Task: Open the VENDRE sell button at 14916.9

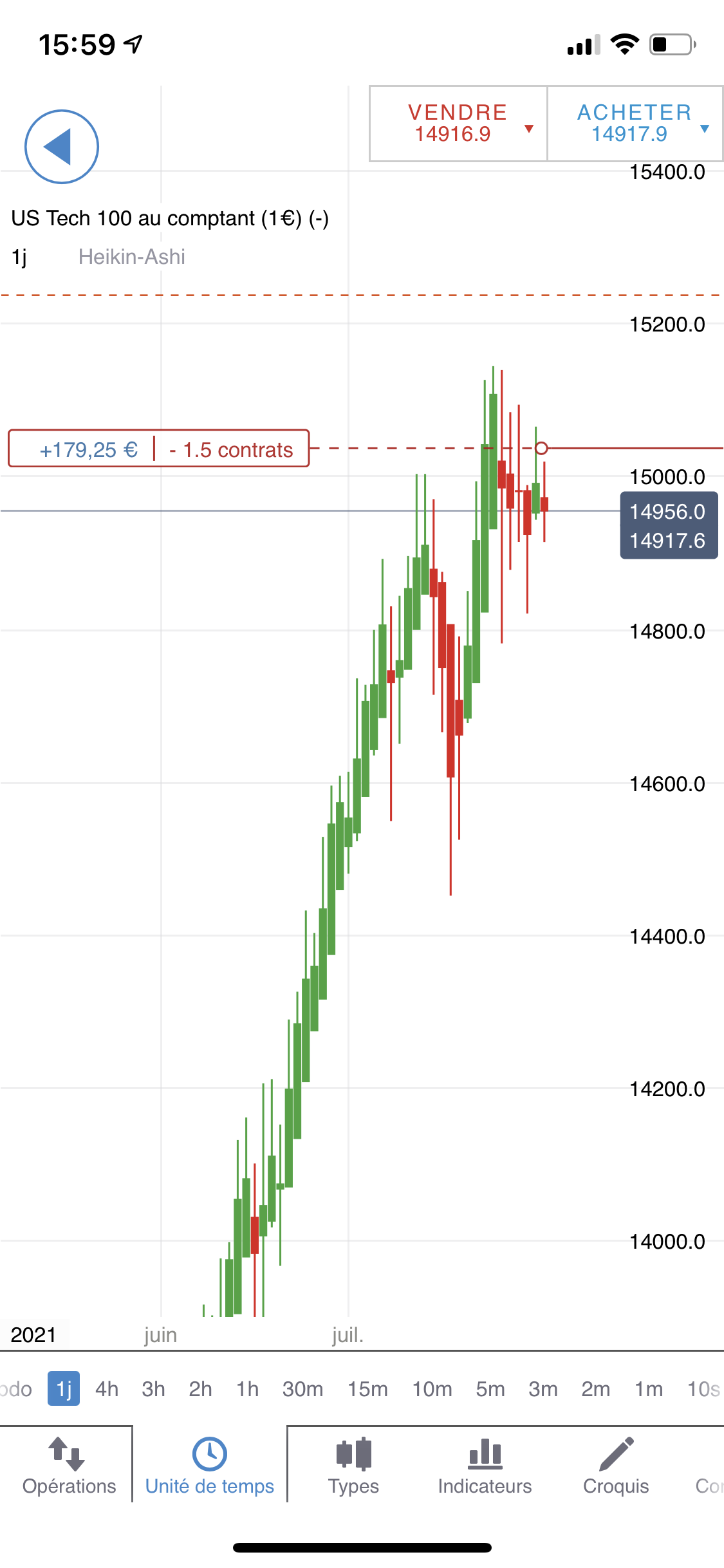Action: coord(458,123)
